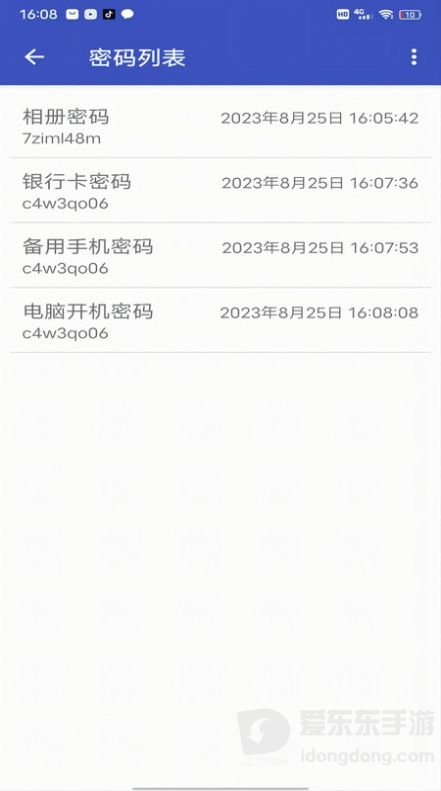441x791 pixels.
Task: Select the 银行卡密码 row
Action: [x=220, y=190]
